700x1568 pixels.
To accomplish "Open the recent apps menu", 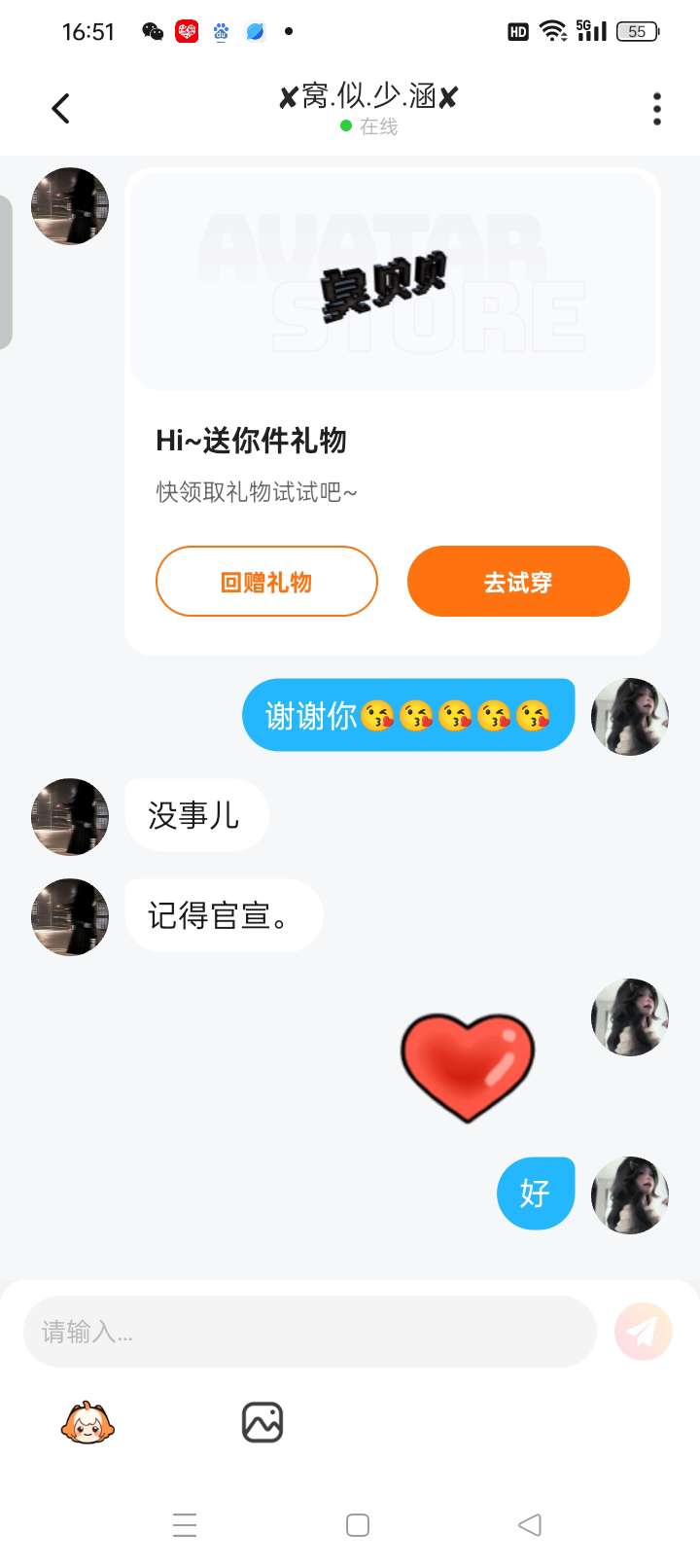I will [x=185, y=1524].
